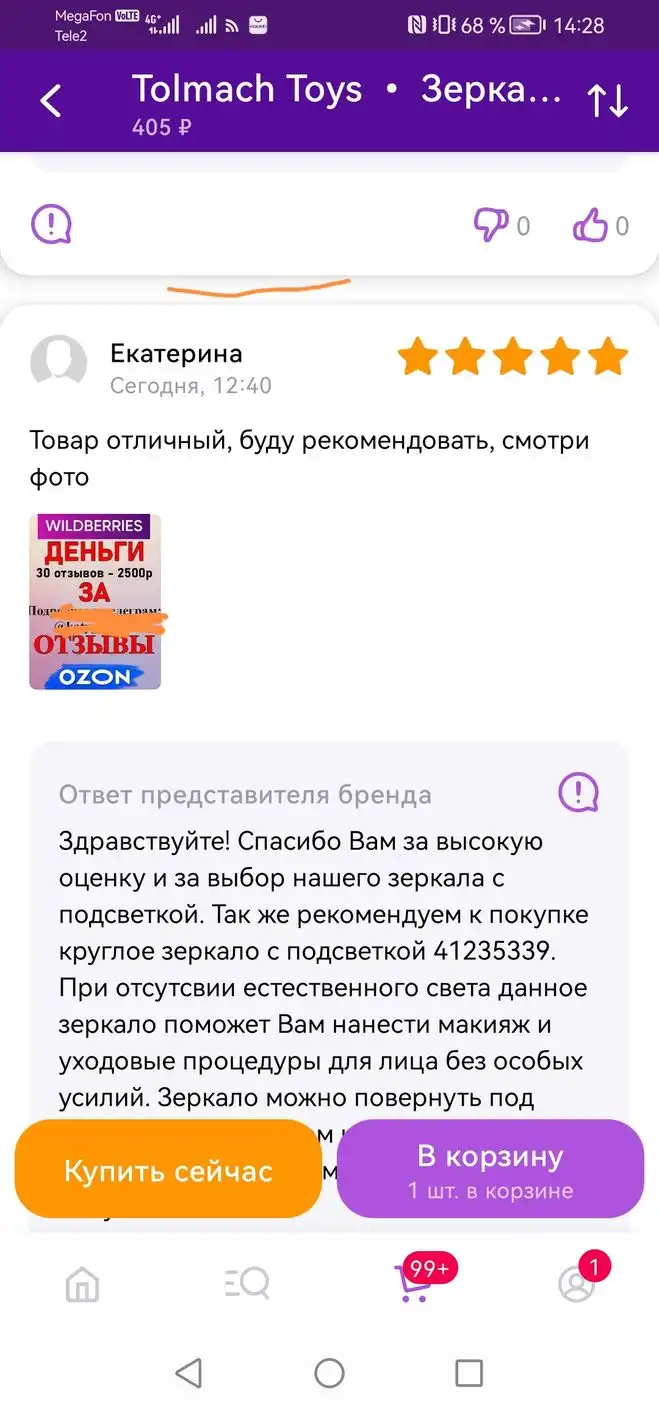Open the review sorting arrows
The image size is (659, 1411).
[606, 101]
